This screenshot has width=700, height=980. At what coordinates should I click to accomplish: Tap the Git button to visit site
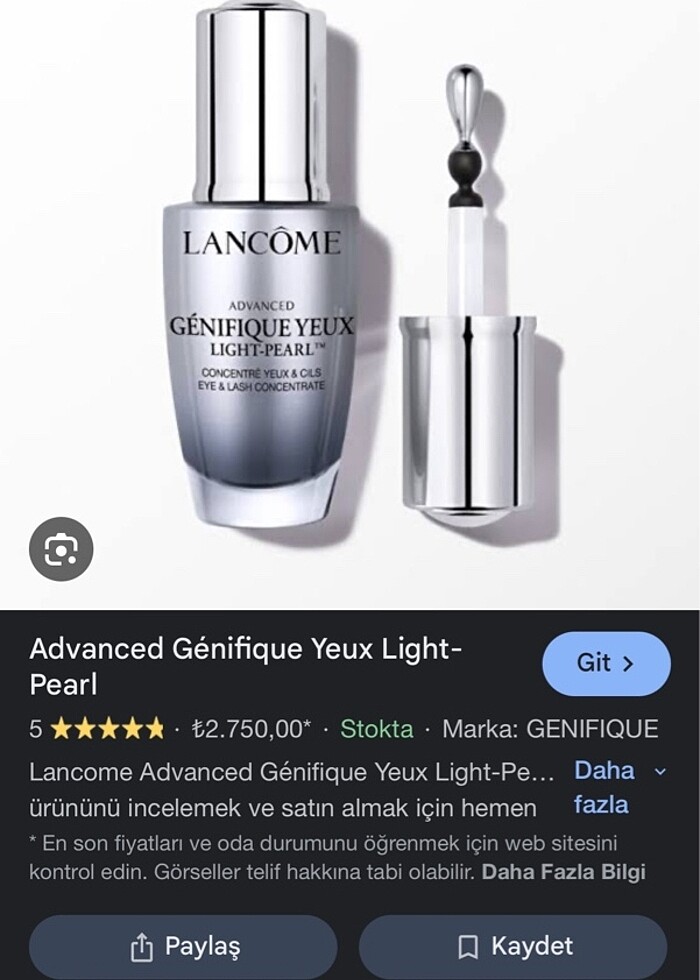point(606,663)
